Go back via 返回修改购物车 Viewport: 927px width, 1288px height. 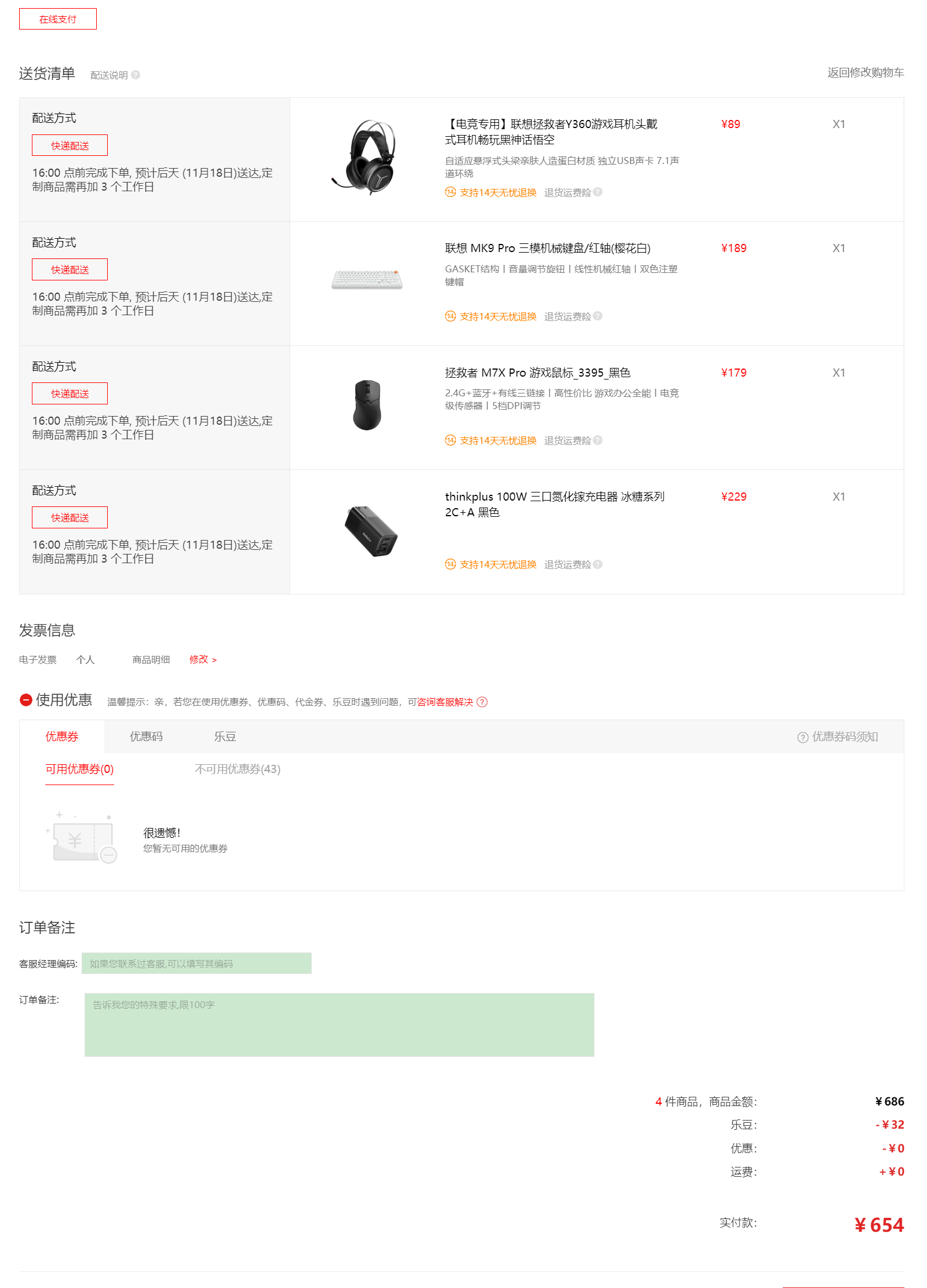tap(865, 72)
